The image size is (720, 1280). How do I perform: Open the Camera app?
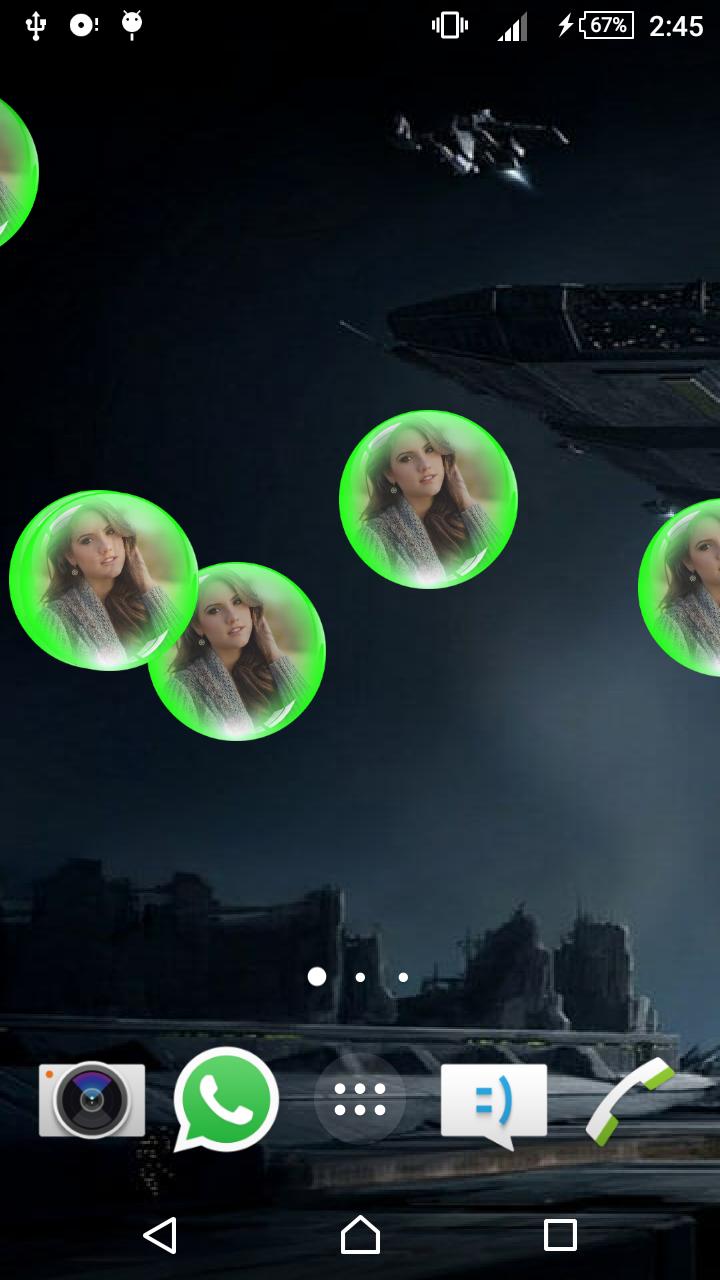pos(90,1098)
